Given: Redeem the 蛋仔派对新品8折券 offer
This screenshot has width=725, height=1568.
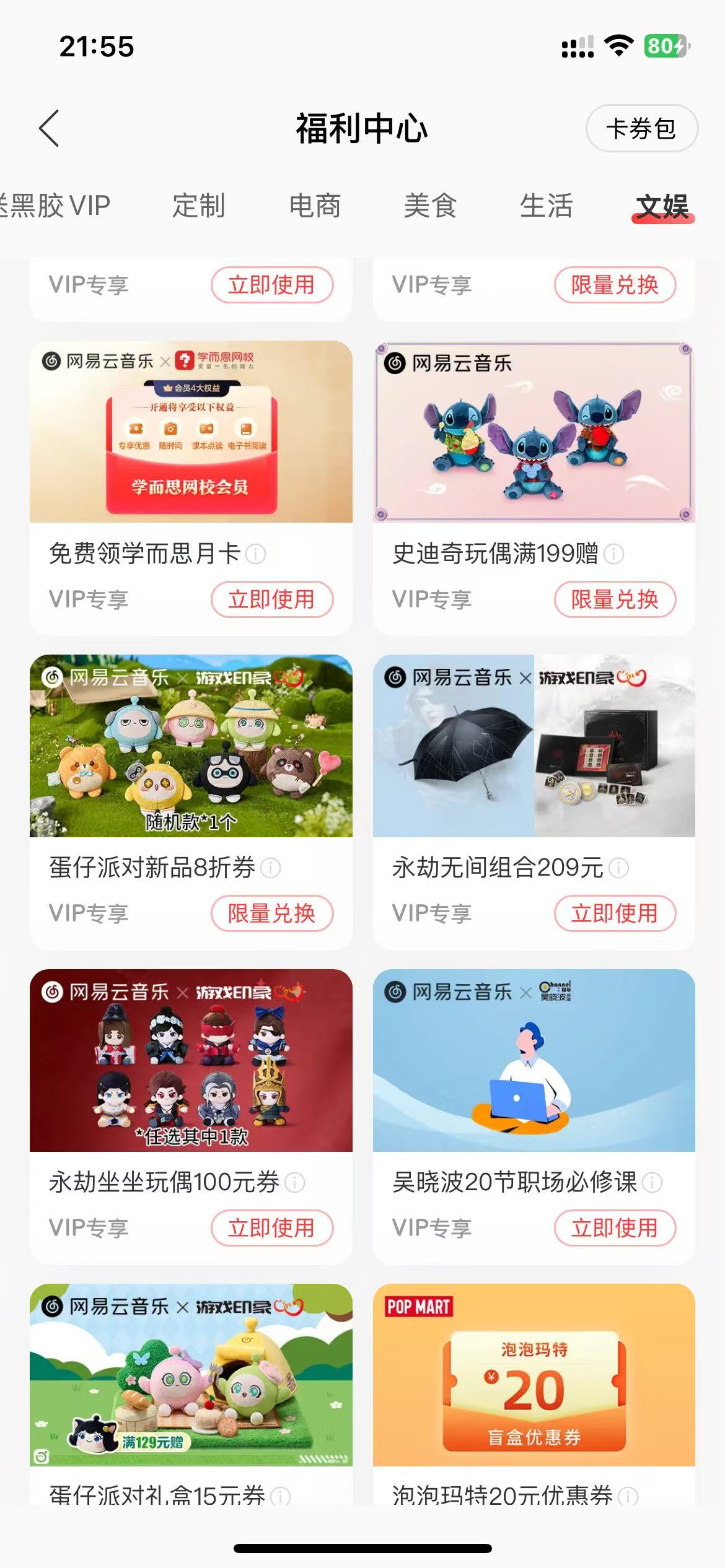Looking at the screenshot, I should [x=272, y=913].
